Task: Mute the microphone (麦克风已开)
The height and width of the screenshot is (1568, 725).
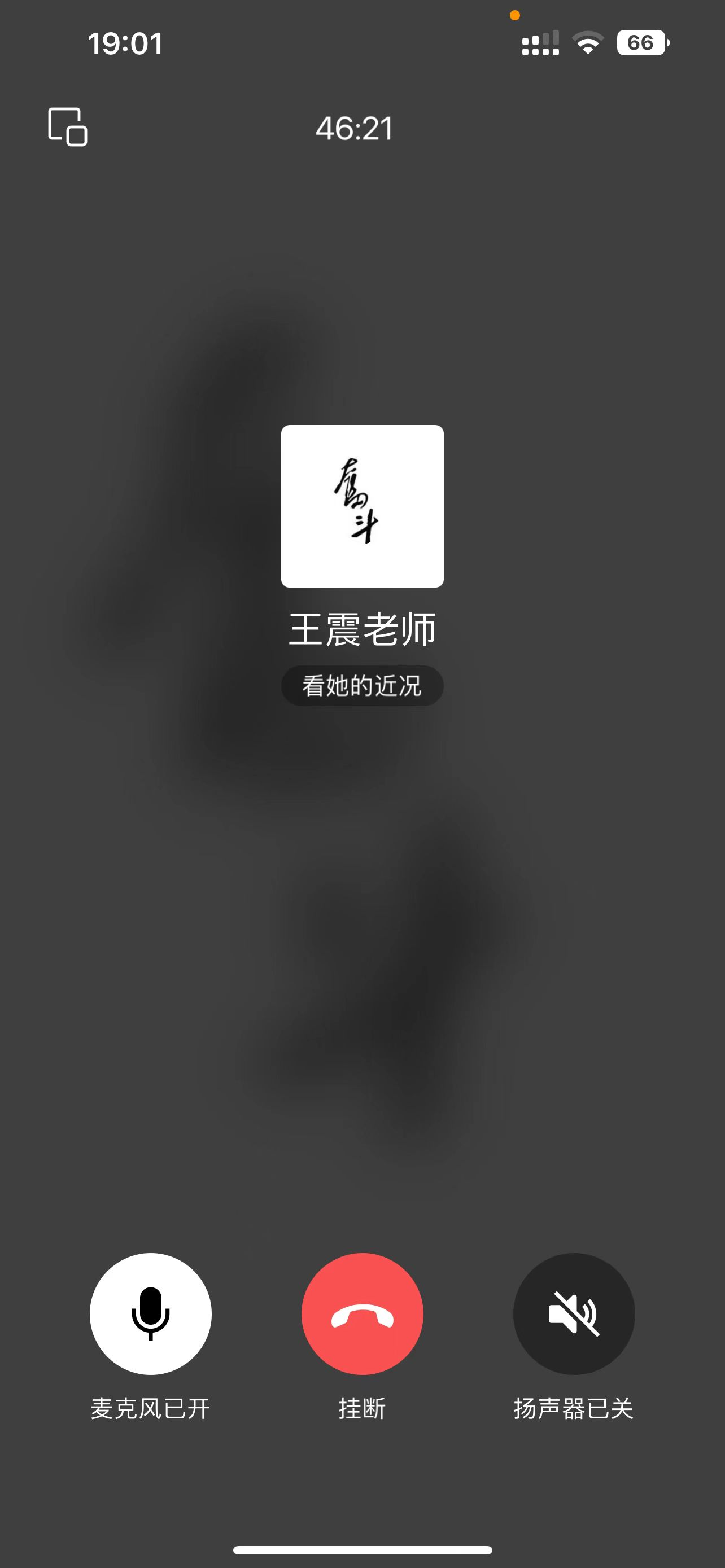Action: (150, 1313)
